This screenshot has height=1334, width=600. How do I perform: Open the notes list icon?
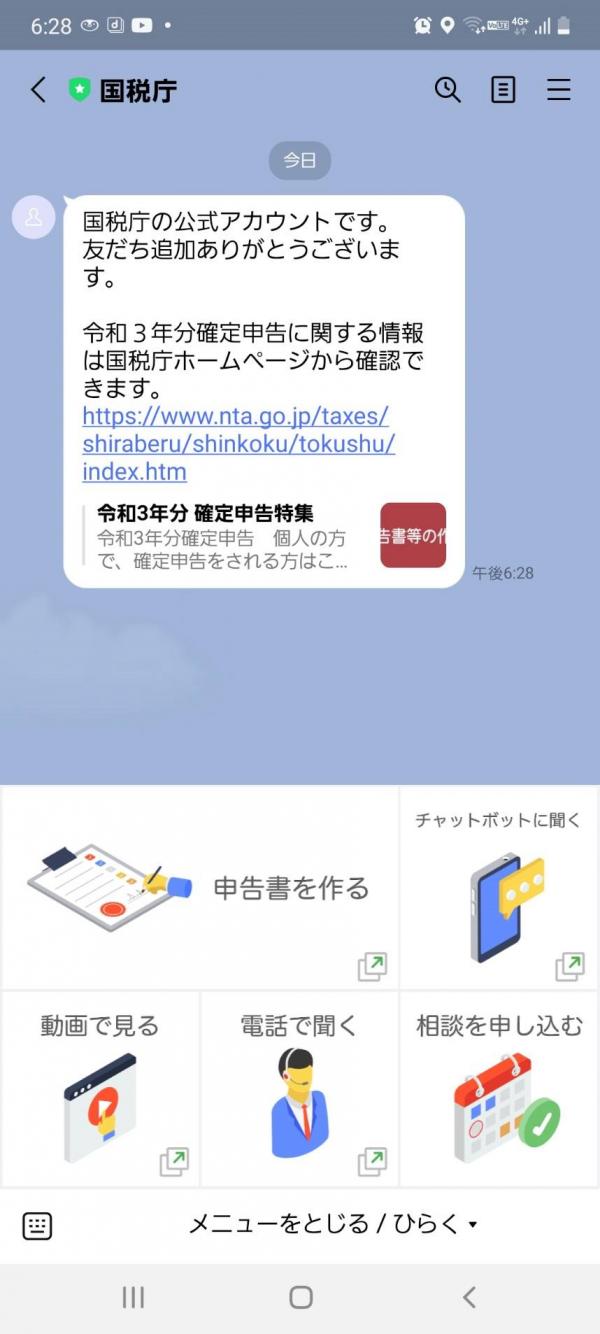[x=503, y=90]
